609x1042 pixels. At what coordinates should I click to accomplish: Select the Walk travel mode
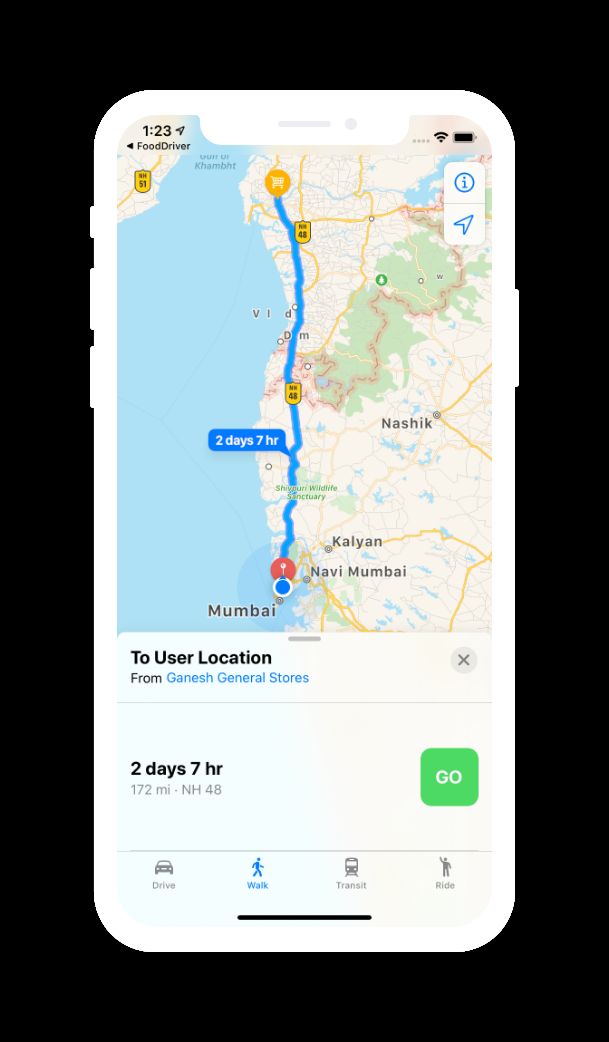pyautogui.click(x=258, y=873)
